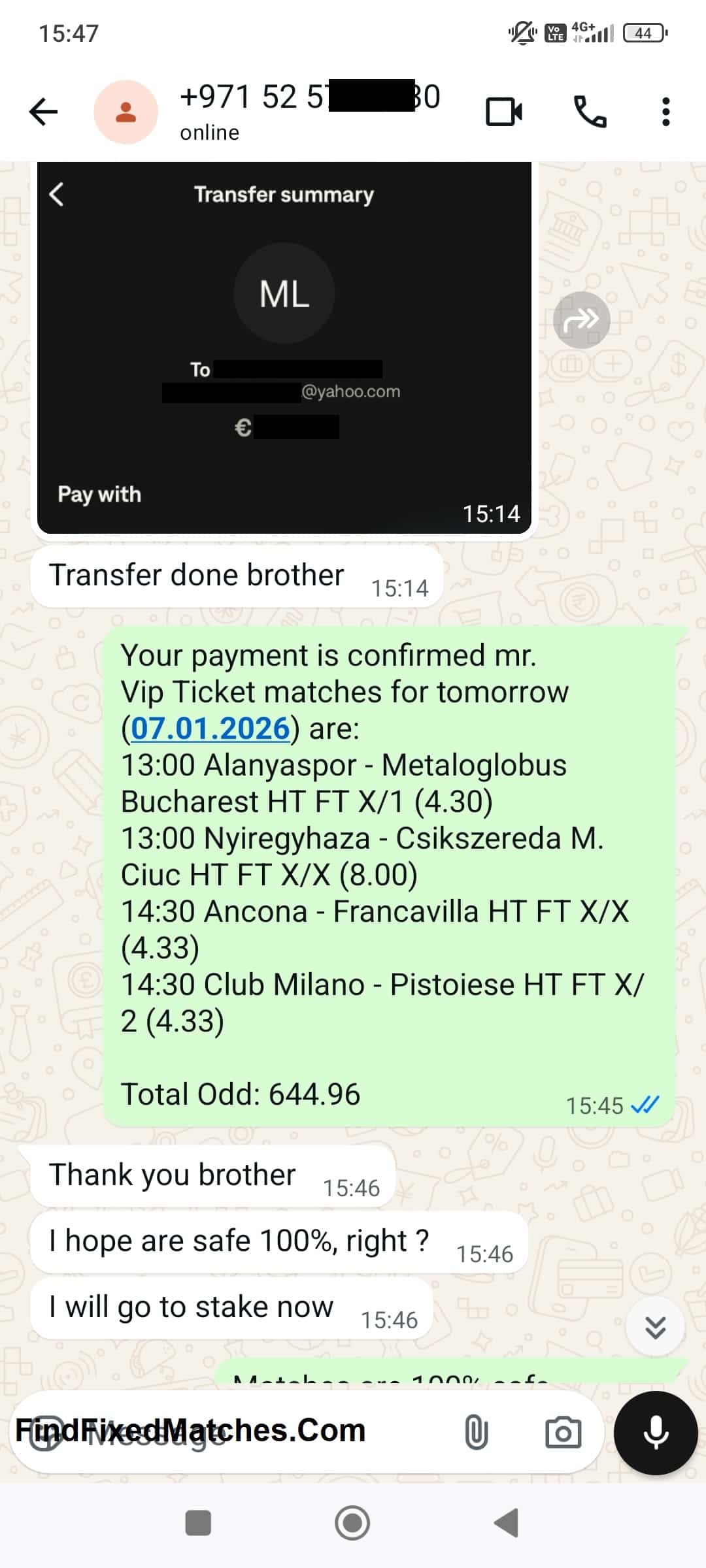Open the contact's profile picture
The image size is (706, 1568).
[x=126, y=112]
